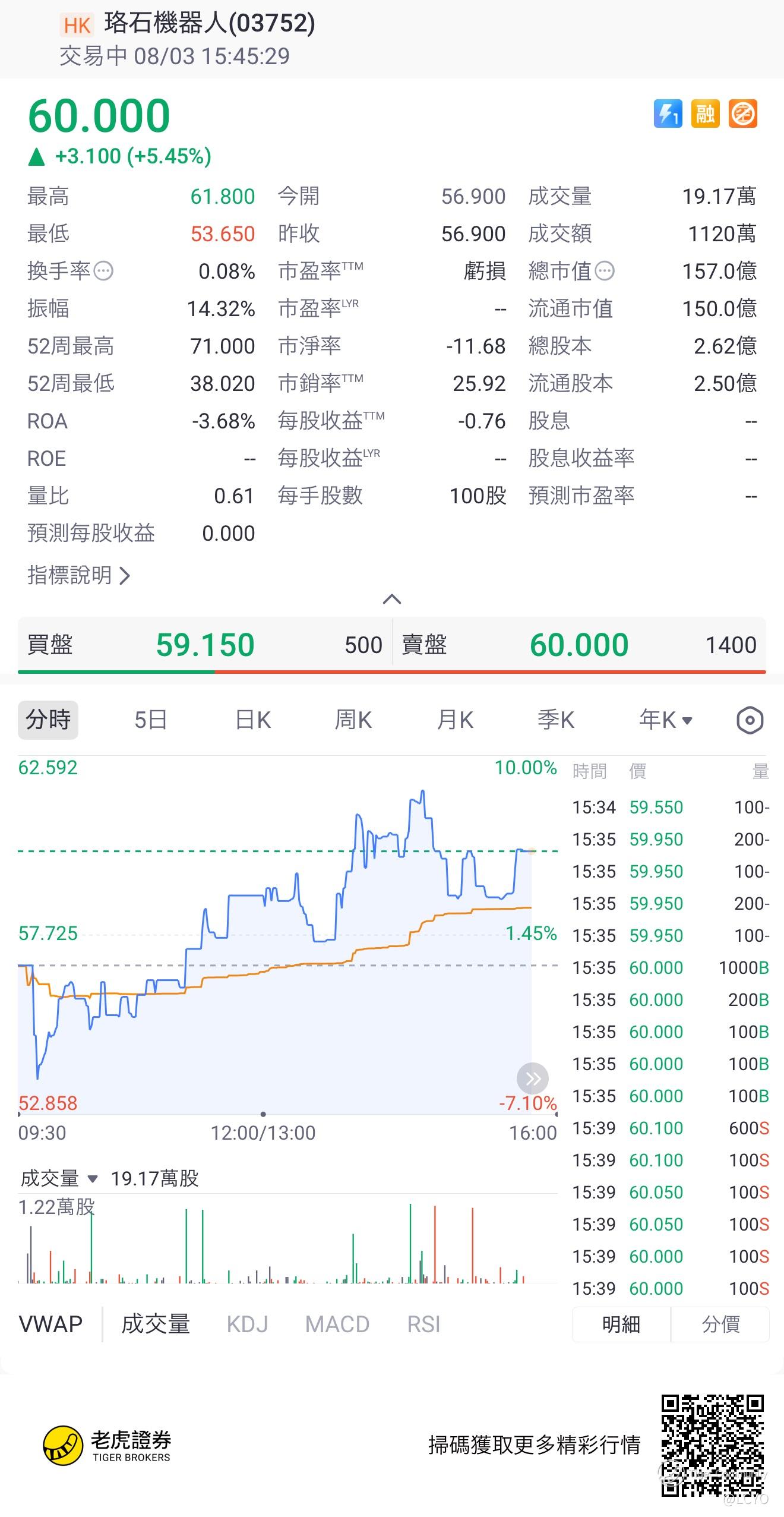Viewport: 784px width, 1517px height.
Task: Open 指標說明 explanation link
Action: click(78, 575)
